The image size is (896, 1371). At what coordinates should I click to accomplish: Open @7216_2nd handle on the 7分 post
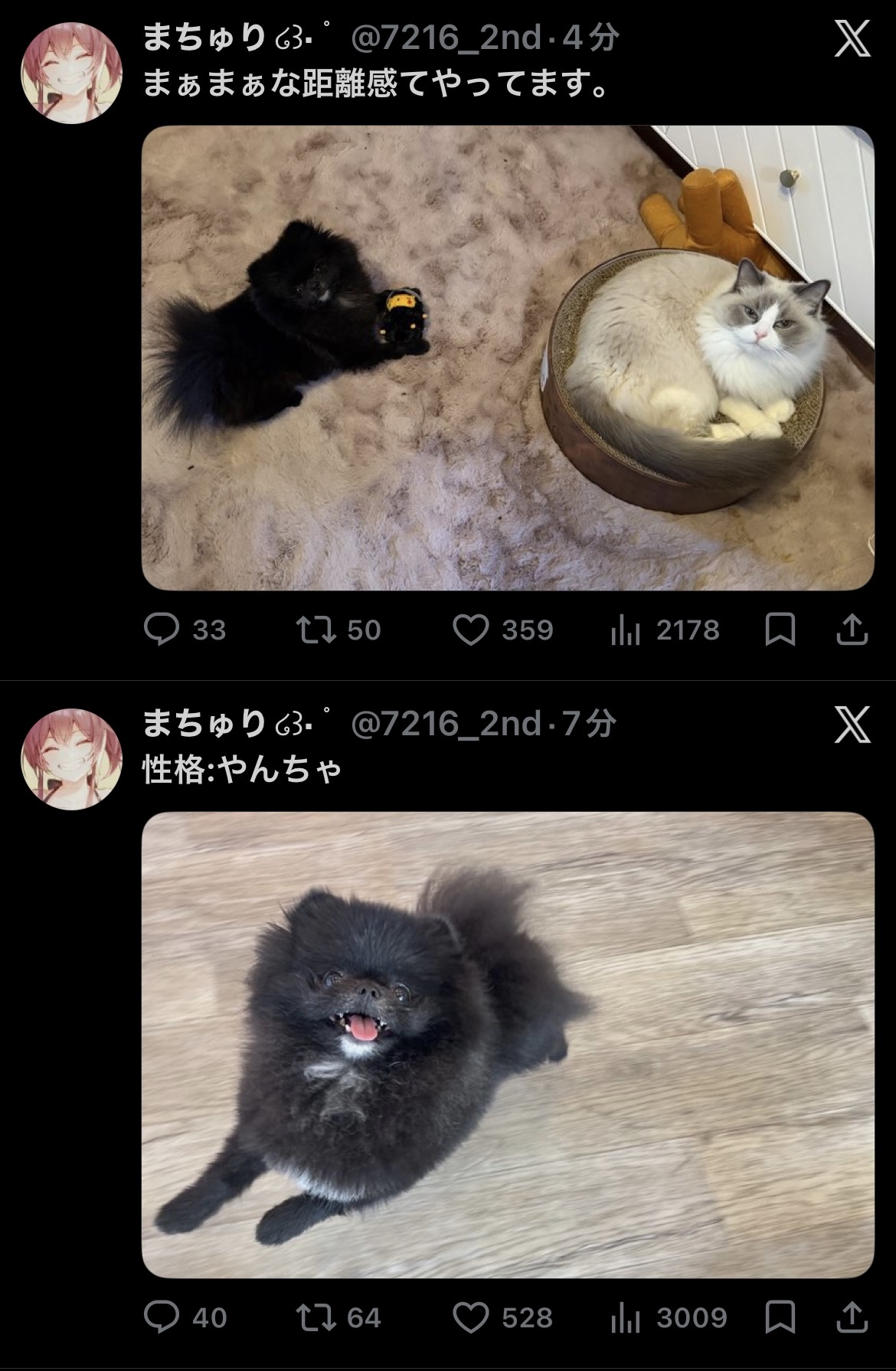coord(446,724)
